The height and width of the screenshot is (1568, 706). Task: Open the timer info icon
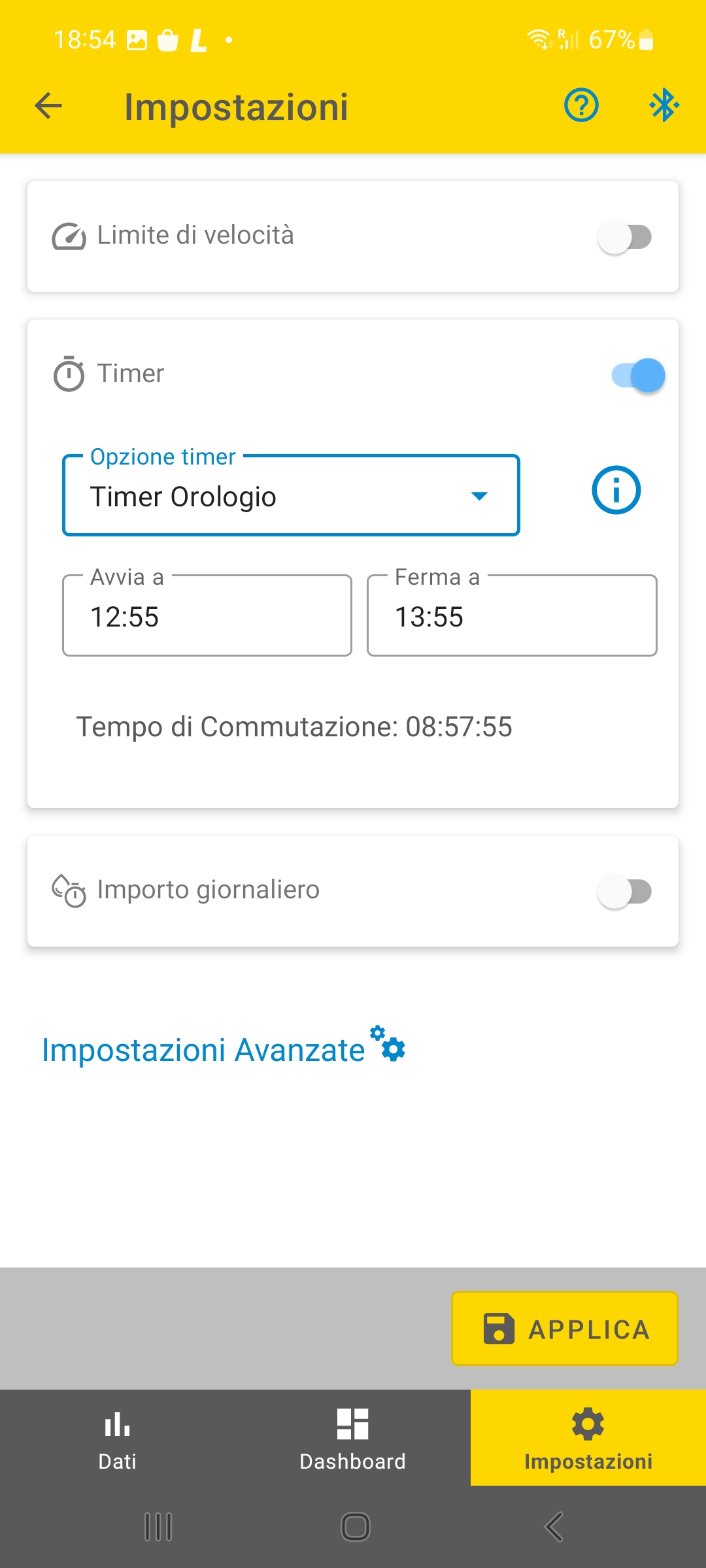(616, 490)
